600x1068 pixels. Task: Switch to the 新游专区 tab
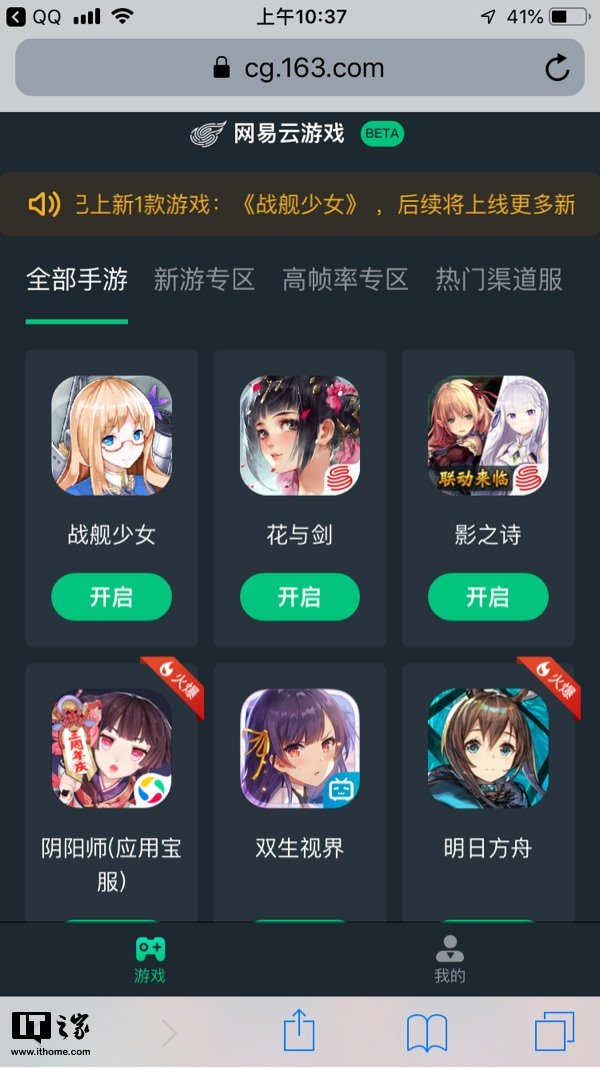(x=204, y=279)
